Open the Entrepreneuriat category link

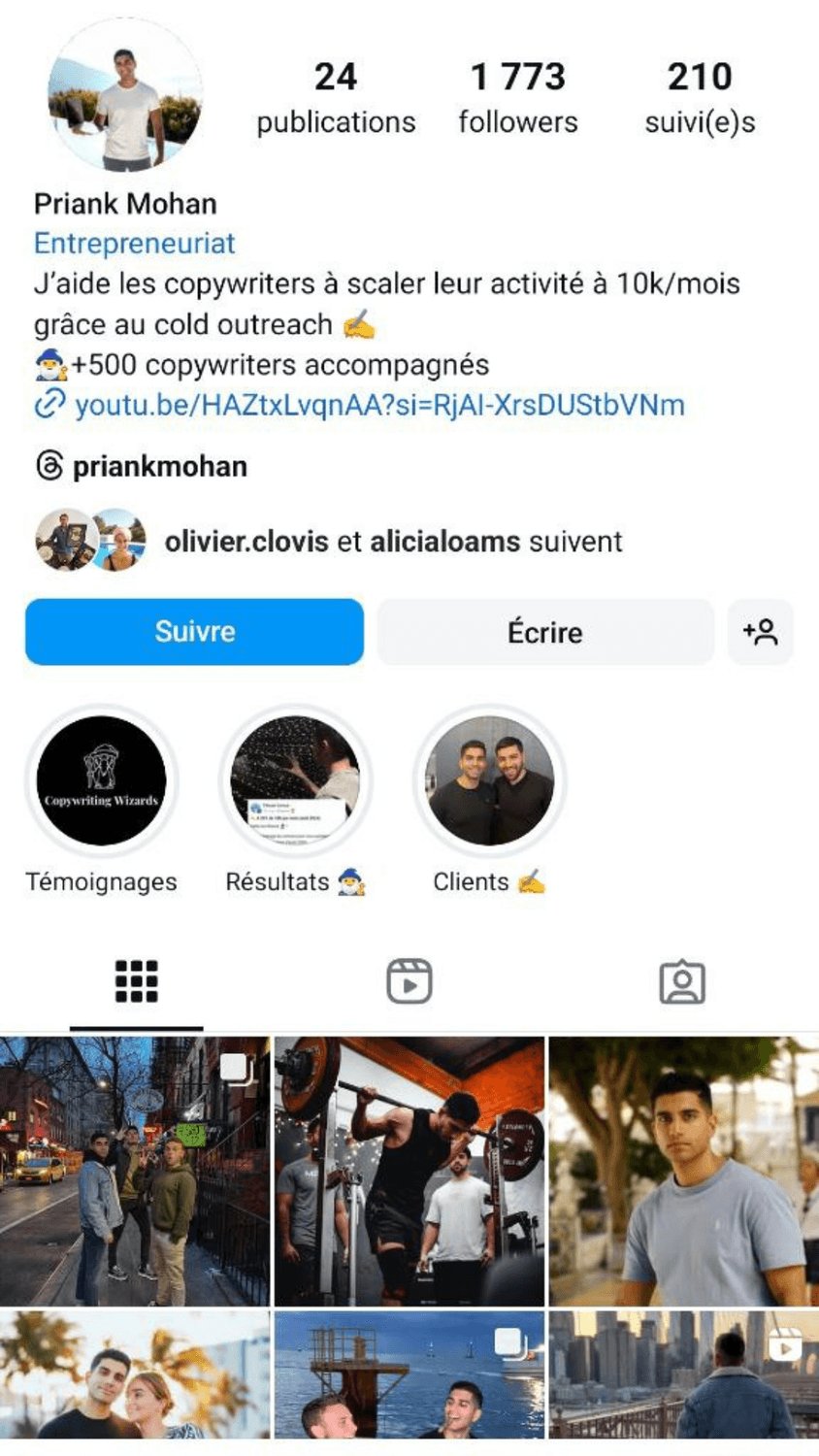134,244
